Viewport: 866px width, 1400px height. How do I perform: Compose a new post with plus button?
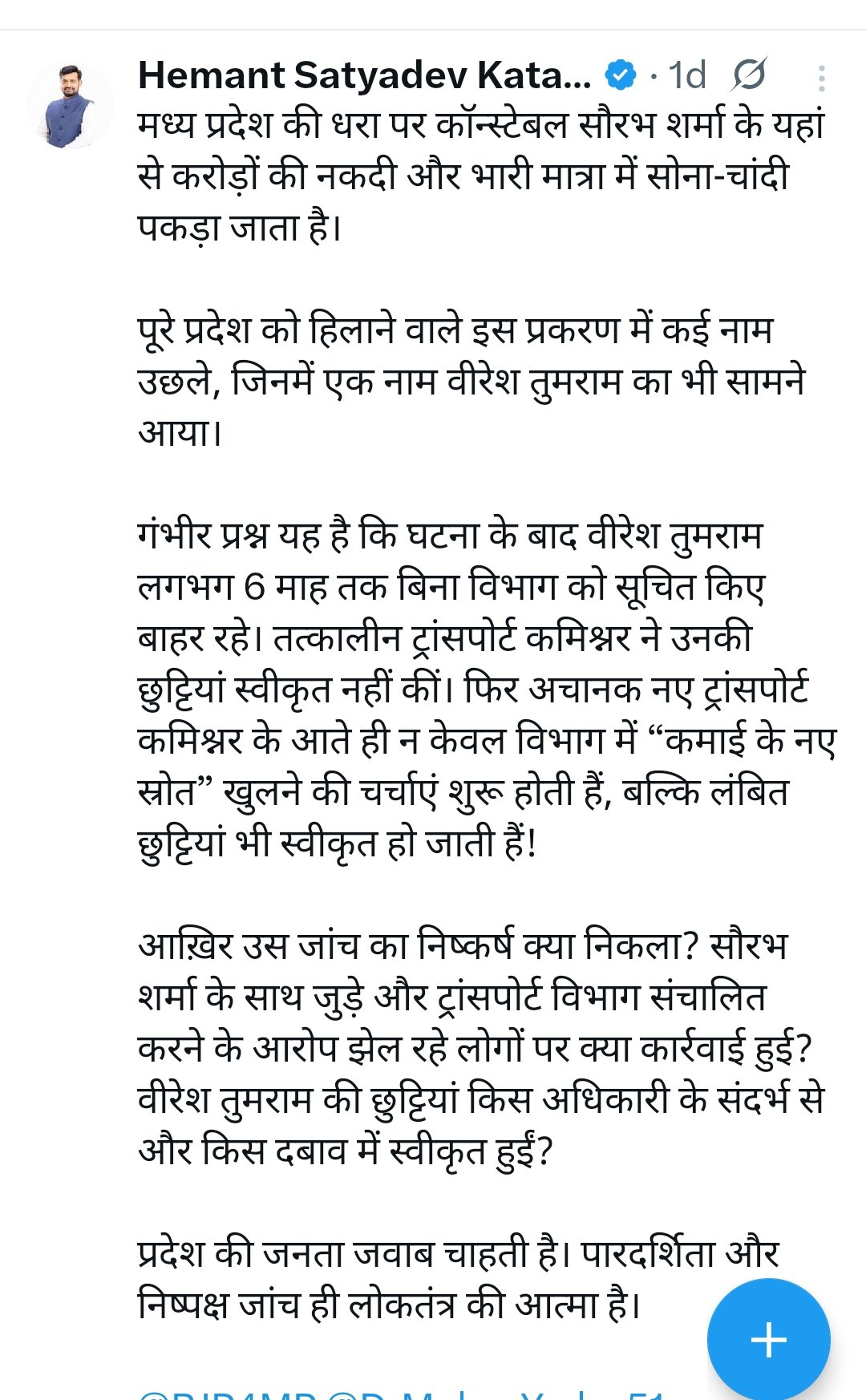pos(768,1339)
